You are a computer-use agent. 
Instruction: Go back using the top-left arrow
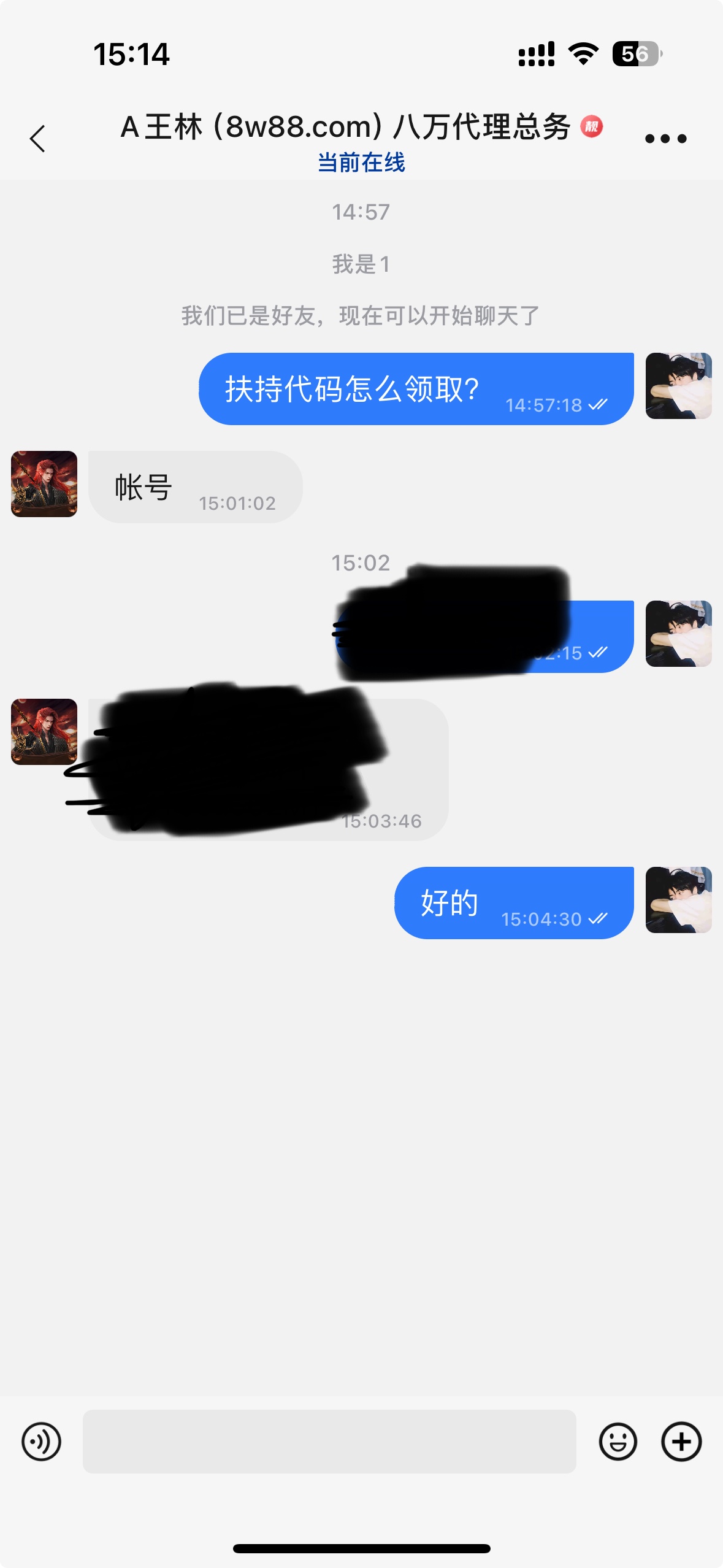pyautogui.click(x=38, y=139)
